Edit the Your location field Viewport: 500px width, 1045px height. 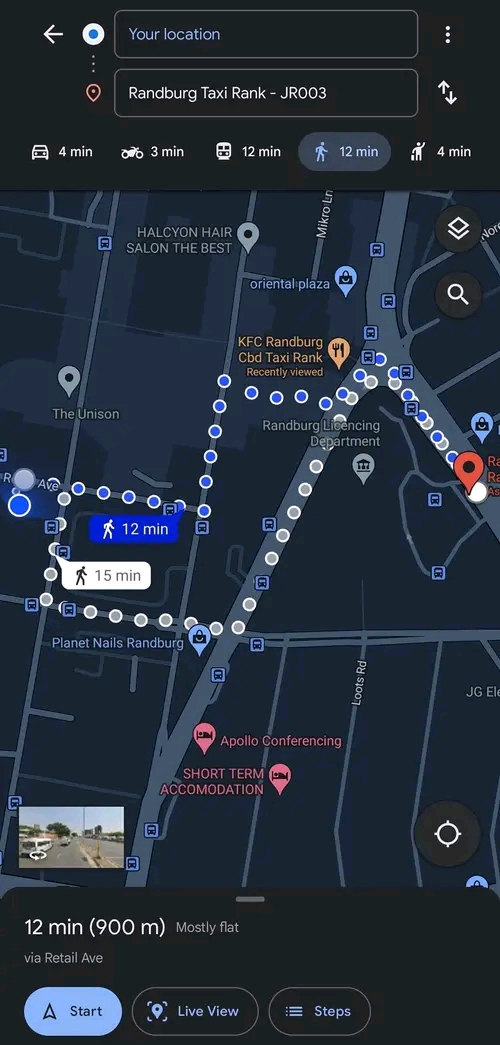(266, 34)
